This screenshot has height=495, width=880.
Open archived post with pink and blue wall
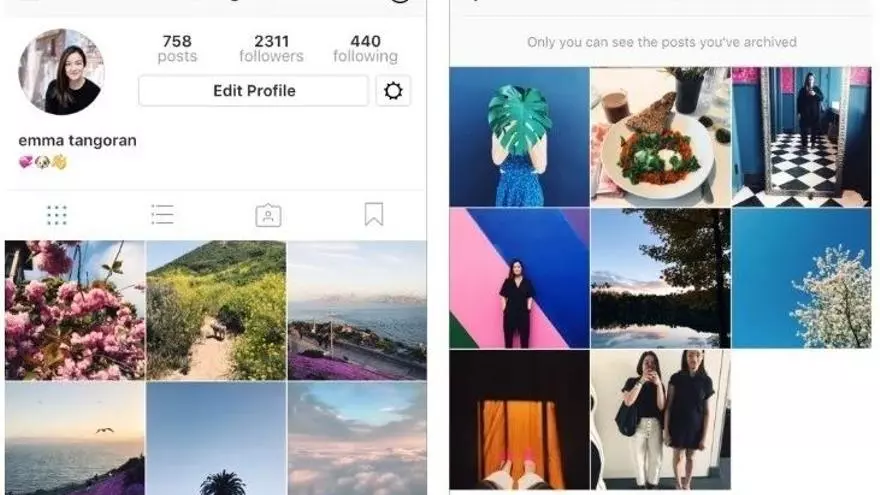click(519, 278)
